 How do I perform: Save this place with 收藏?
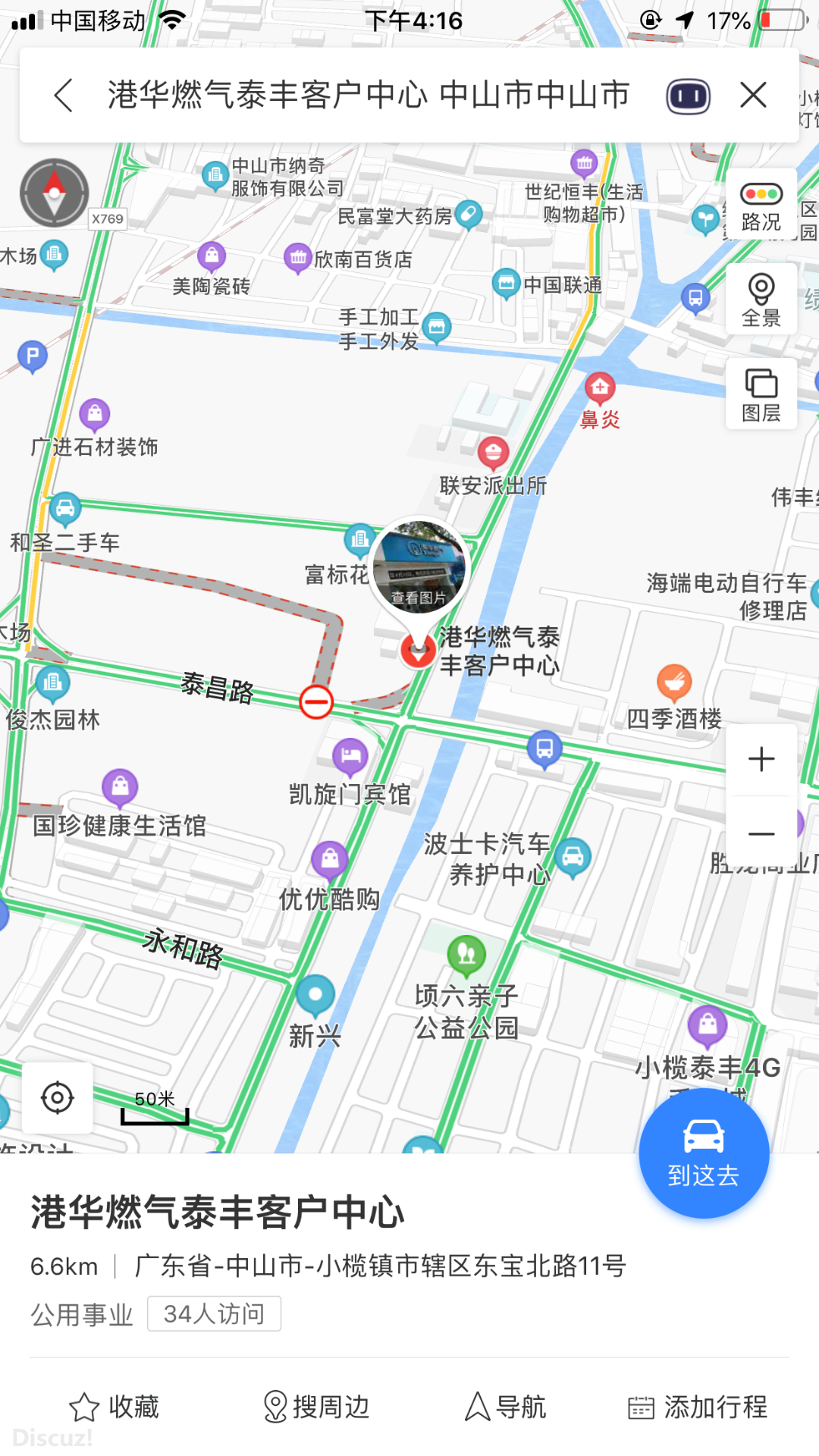click(114, 1407)
